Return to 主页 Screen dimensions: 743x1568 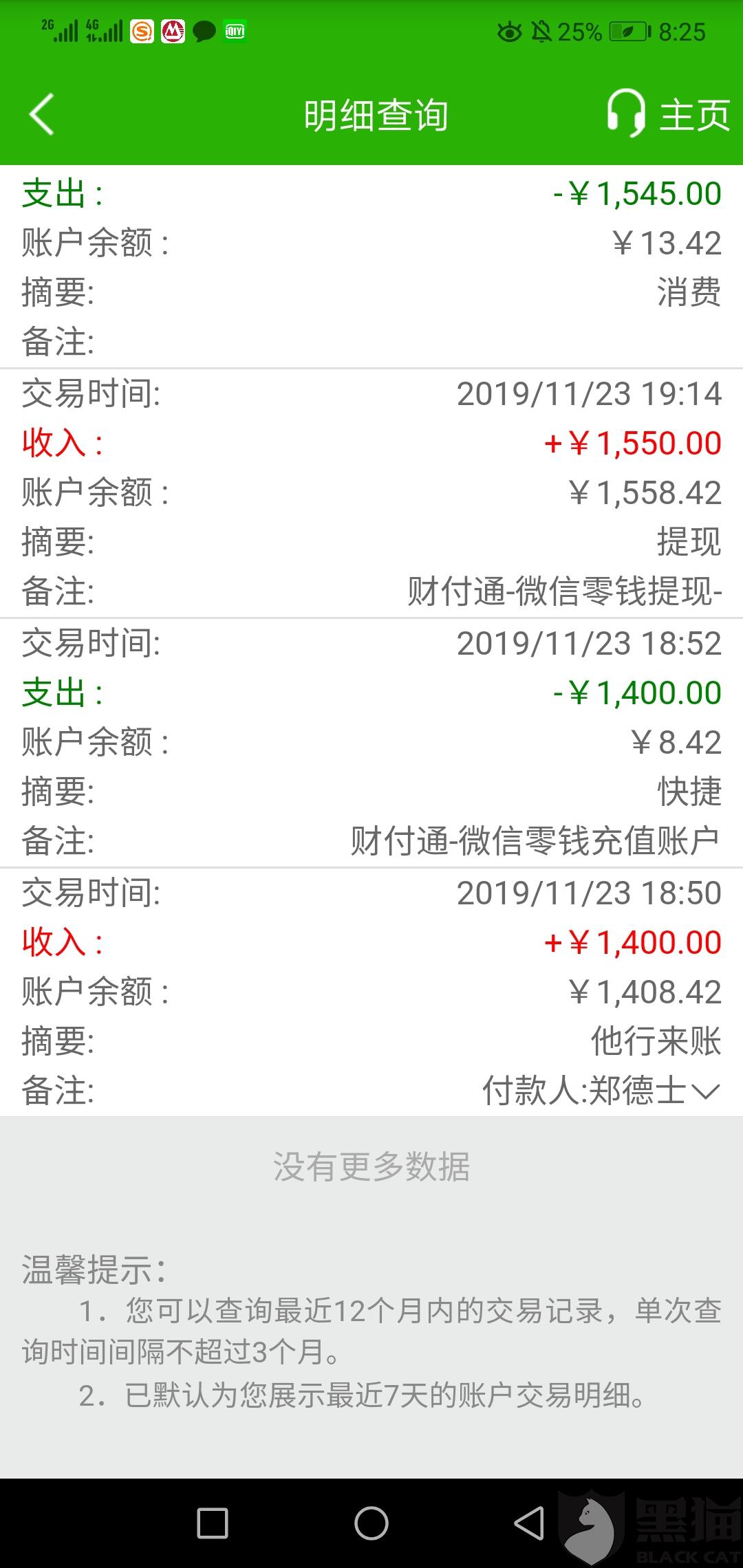pyautogui.click(x=695, y=115)
